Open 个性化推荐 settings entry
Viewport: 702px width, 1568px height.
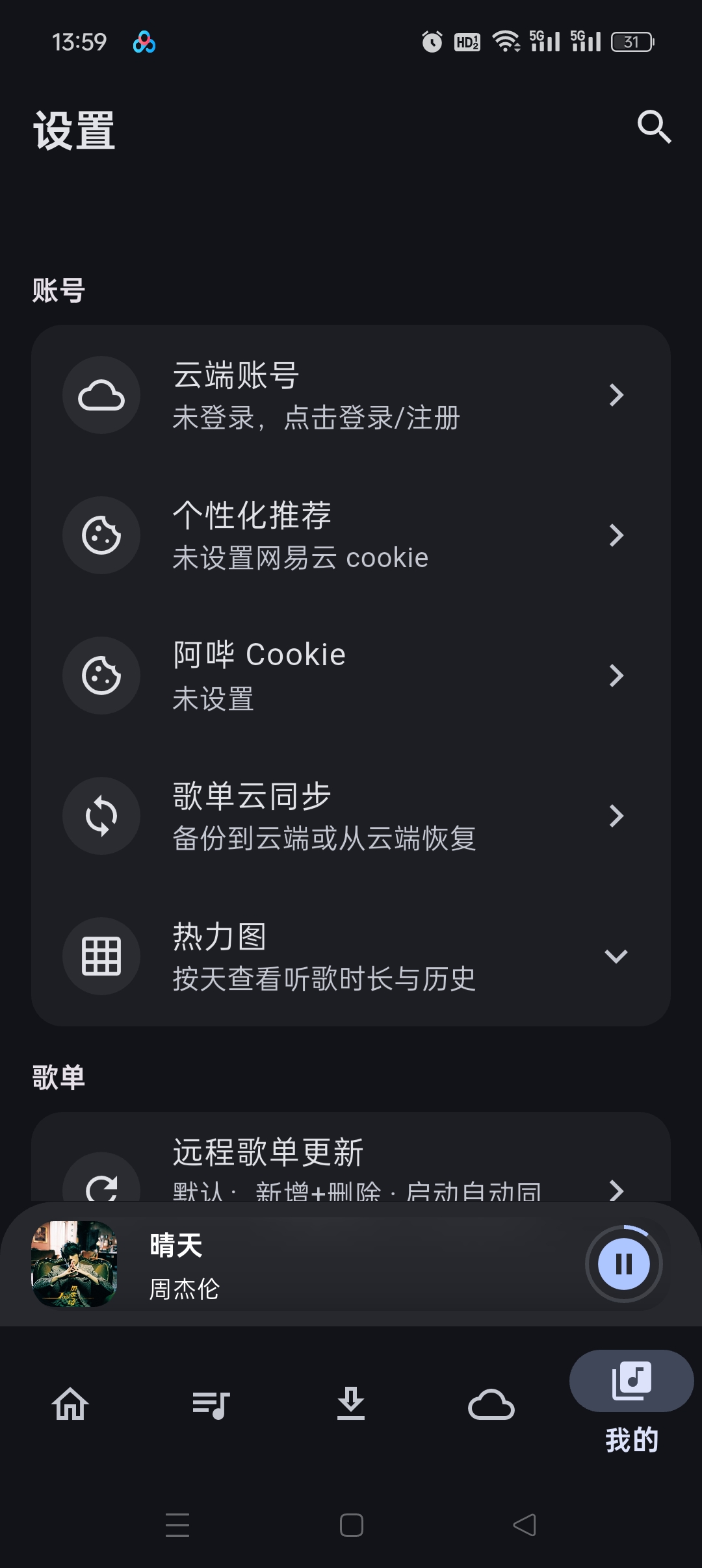coord(351,535)
